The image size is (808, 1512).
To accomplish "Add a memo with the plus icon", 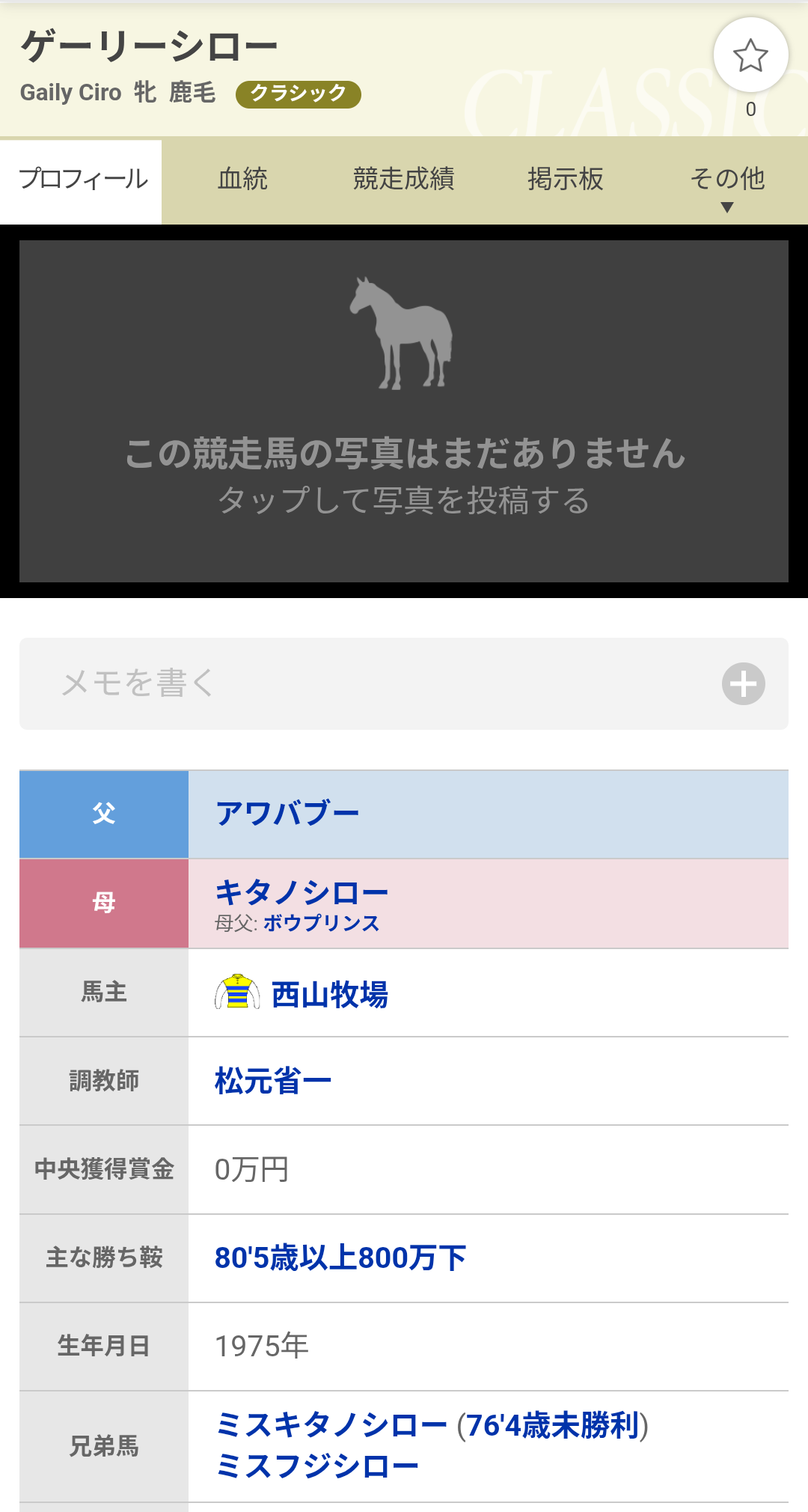I will point(743,683).
